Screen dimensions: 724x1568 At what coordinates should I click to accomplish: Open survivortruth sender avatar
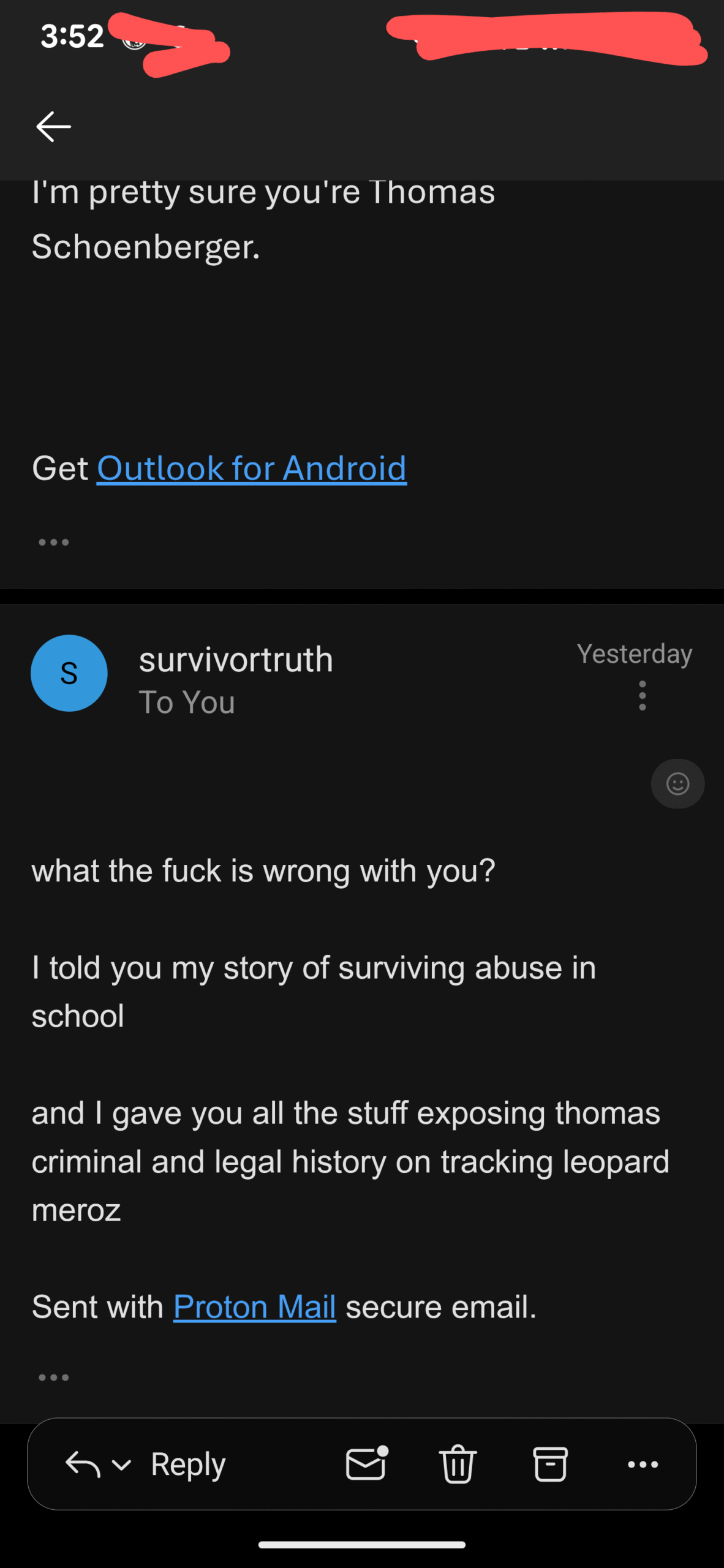[69, 673]
